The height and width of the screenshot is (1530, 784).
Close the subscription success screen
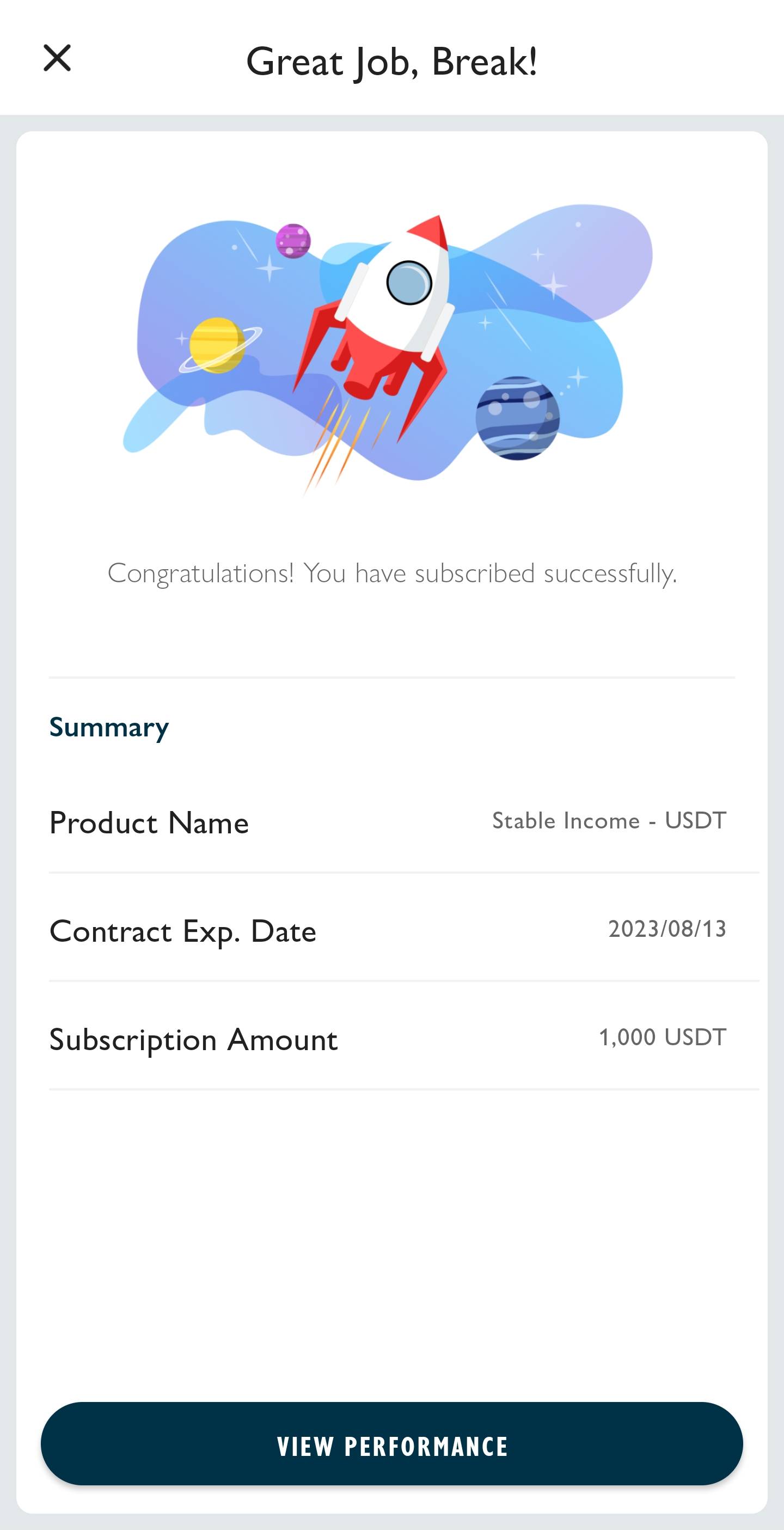(57, 58)
